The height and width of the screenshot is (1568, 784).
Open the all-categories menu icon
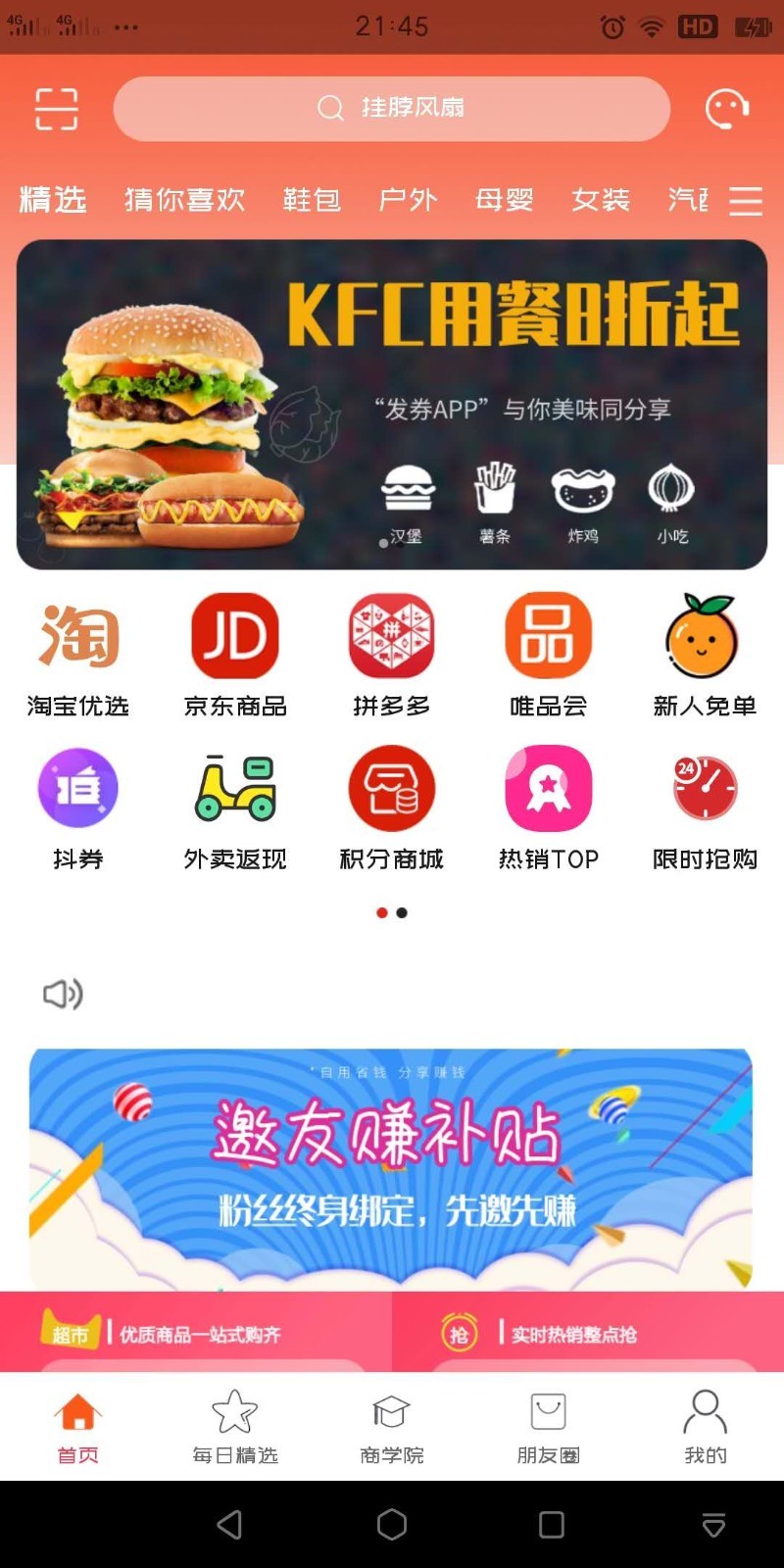coord(746,201)
